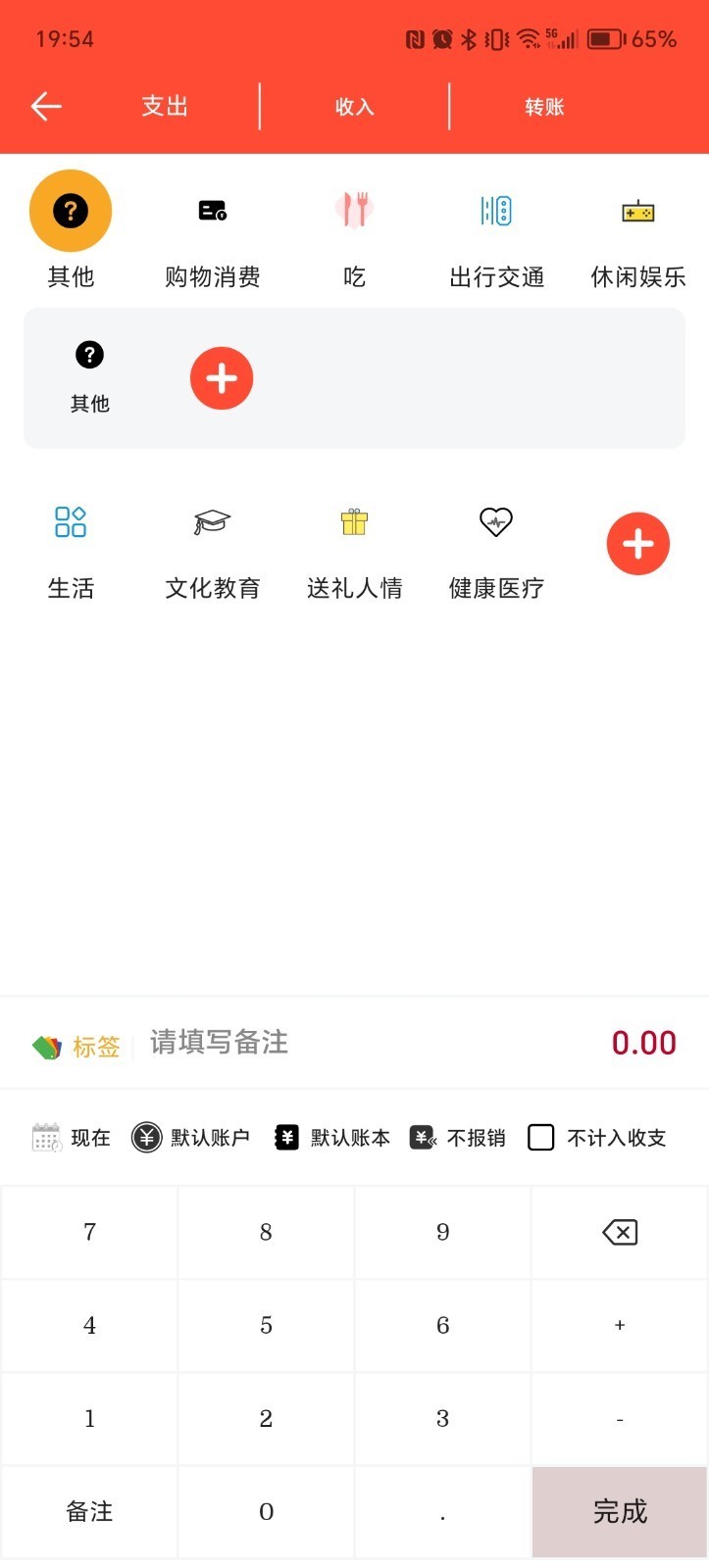The width and height of the screenshot is (709, 1568).
Task: Open the 标签 tag selector
Action: pos(76,1043)
